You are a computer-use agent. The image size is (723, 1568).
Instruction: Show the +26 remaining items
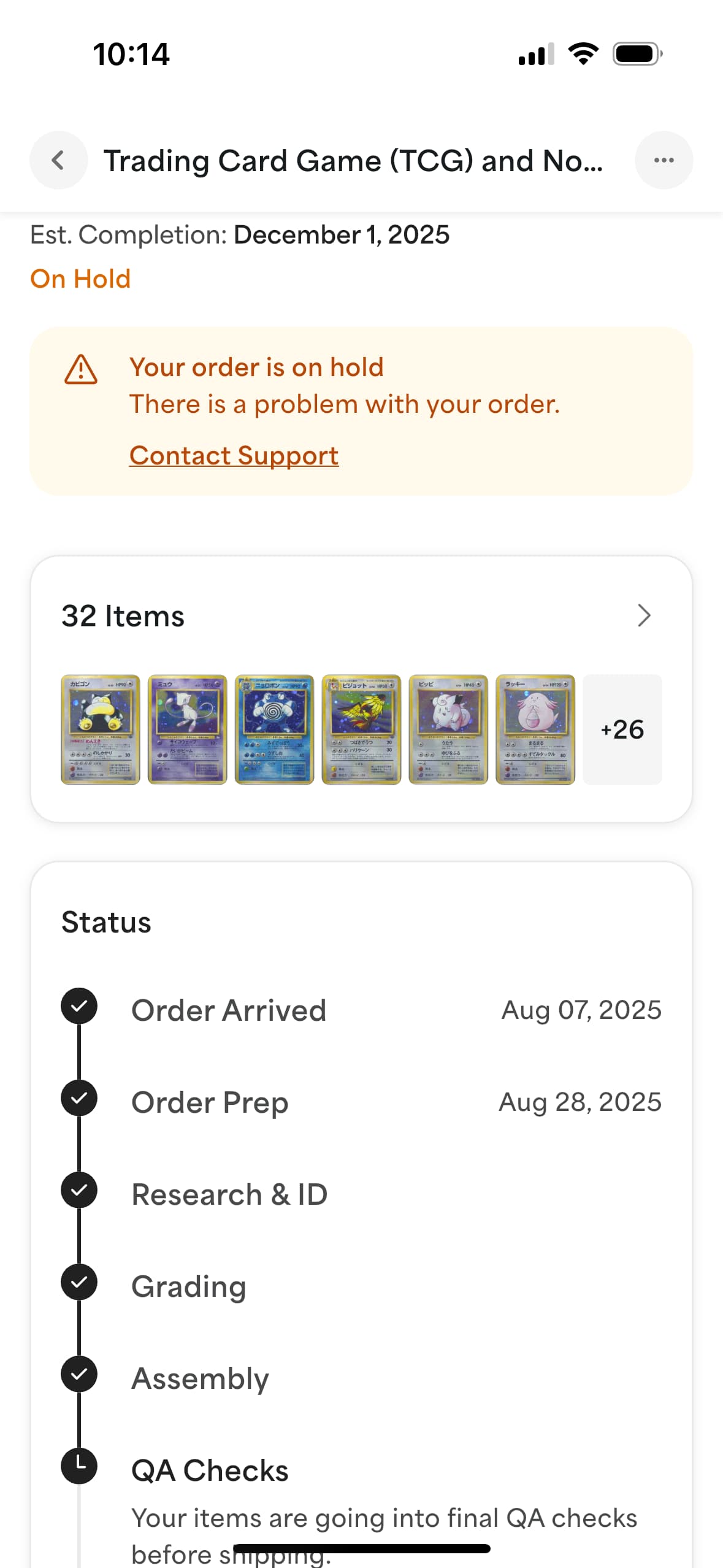[x=622, y=729]
